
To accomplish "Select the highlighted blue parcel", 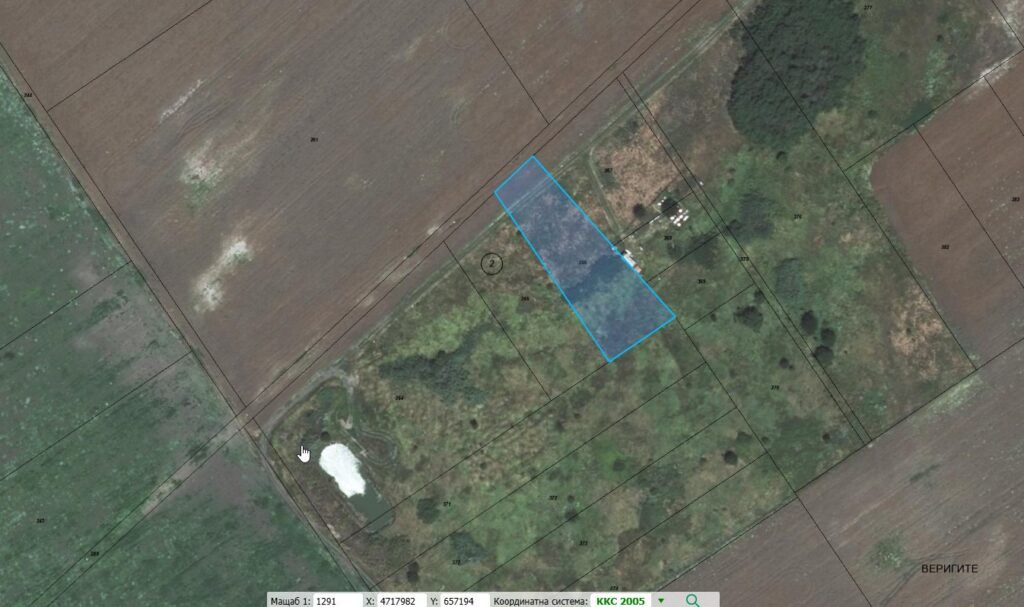I will coord(585,260).
